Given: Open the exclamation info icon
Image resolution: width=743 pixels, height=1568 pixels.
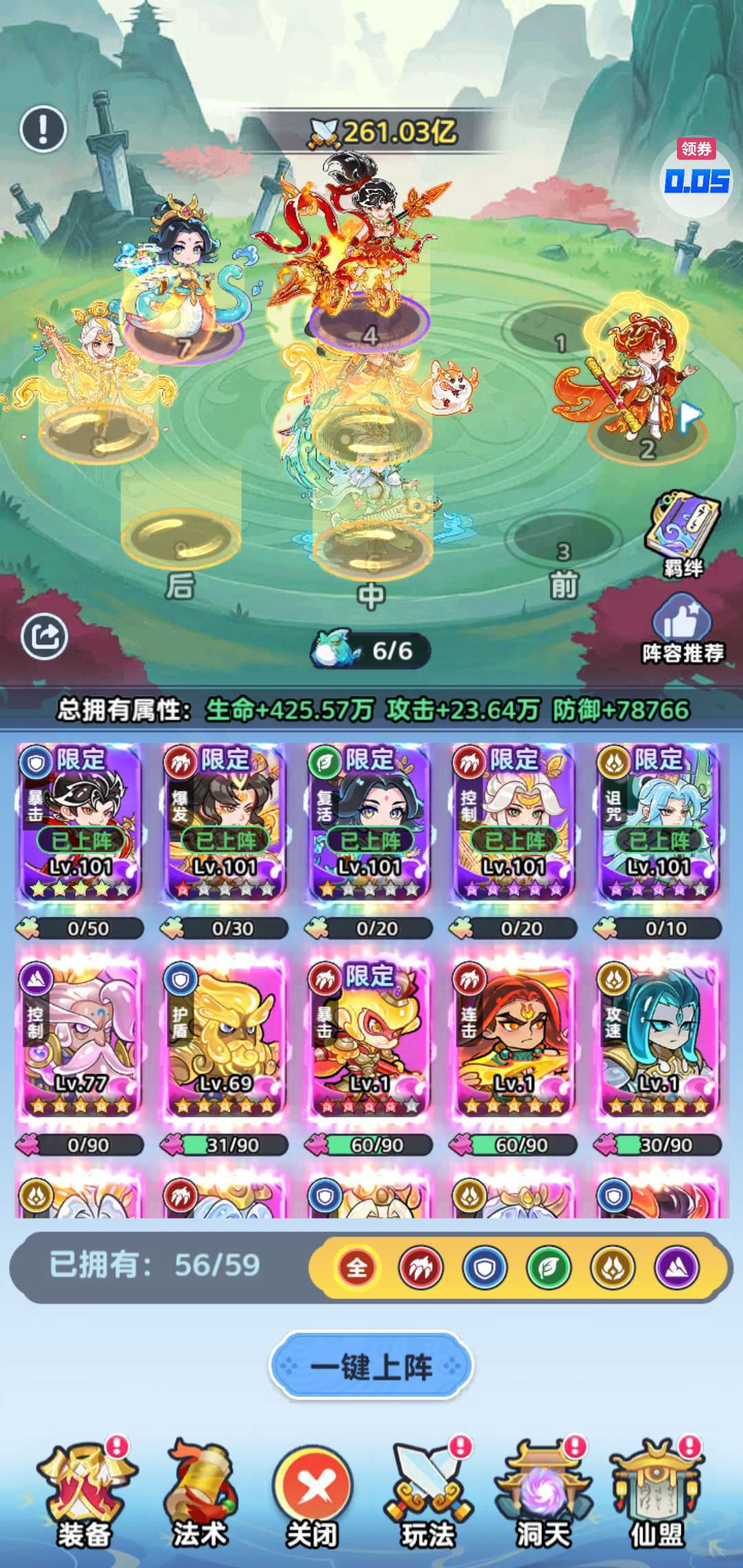Looking at the screenshot, I should 43,129.
